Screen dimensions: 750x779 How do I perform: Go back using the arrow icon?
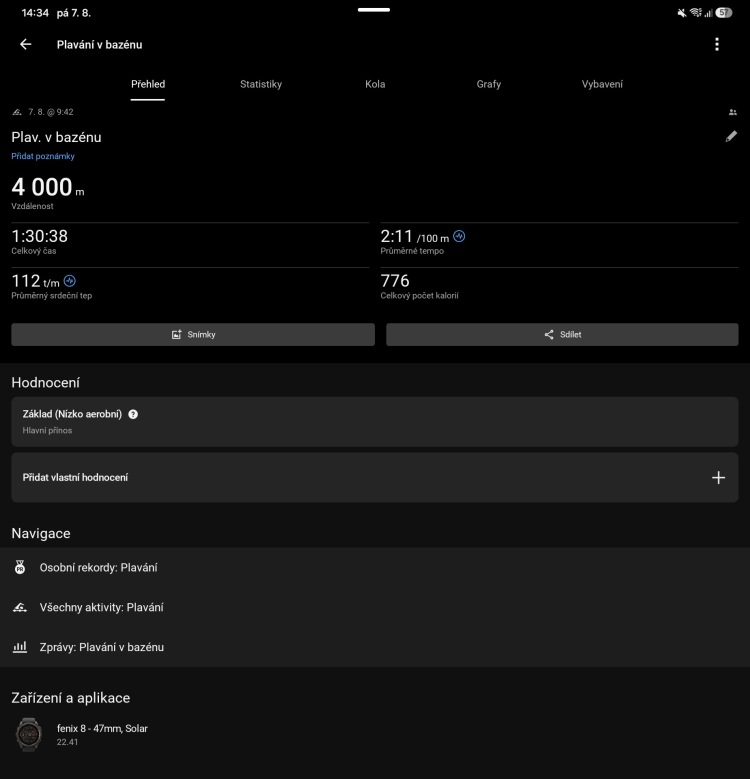click(25, 44)
